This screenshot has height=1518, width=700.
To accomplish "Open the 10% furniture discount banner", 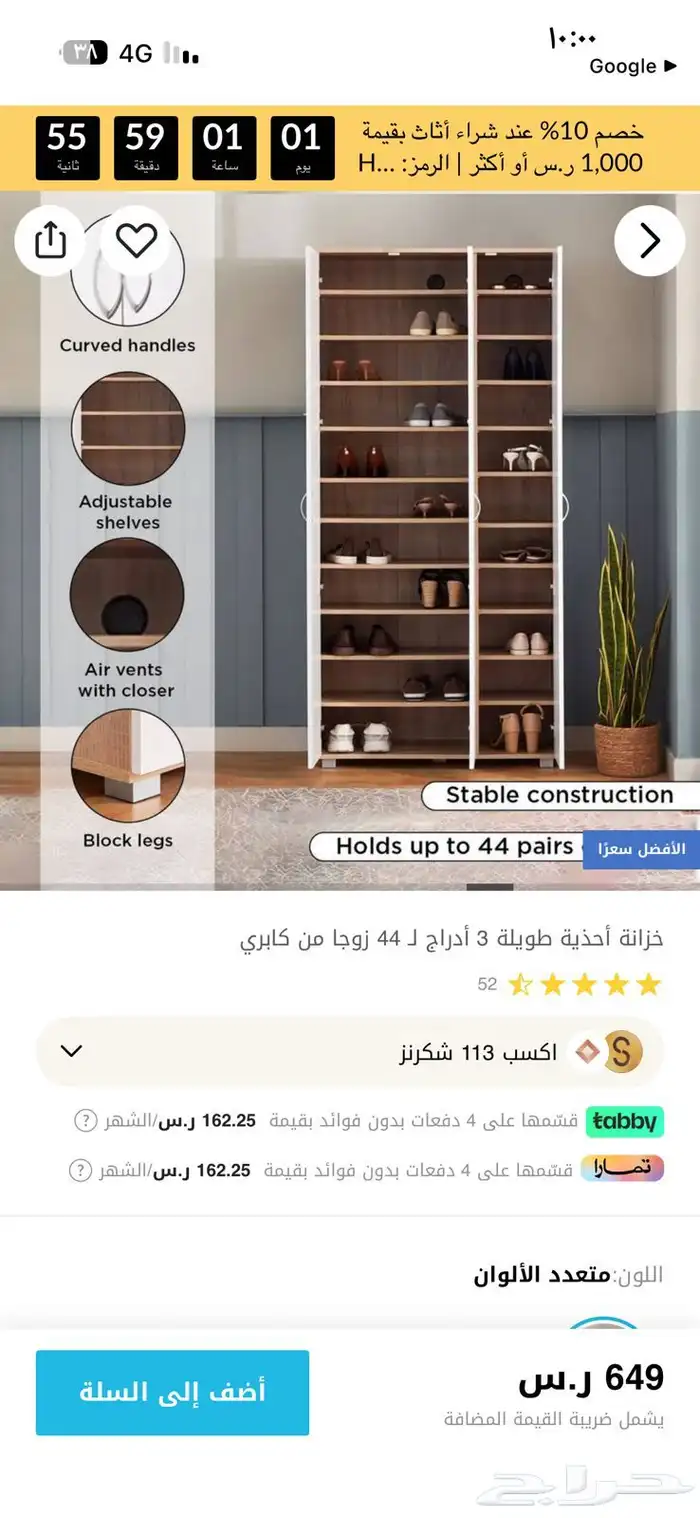I will (x=350, y=148).
